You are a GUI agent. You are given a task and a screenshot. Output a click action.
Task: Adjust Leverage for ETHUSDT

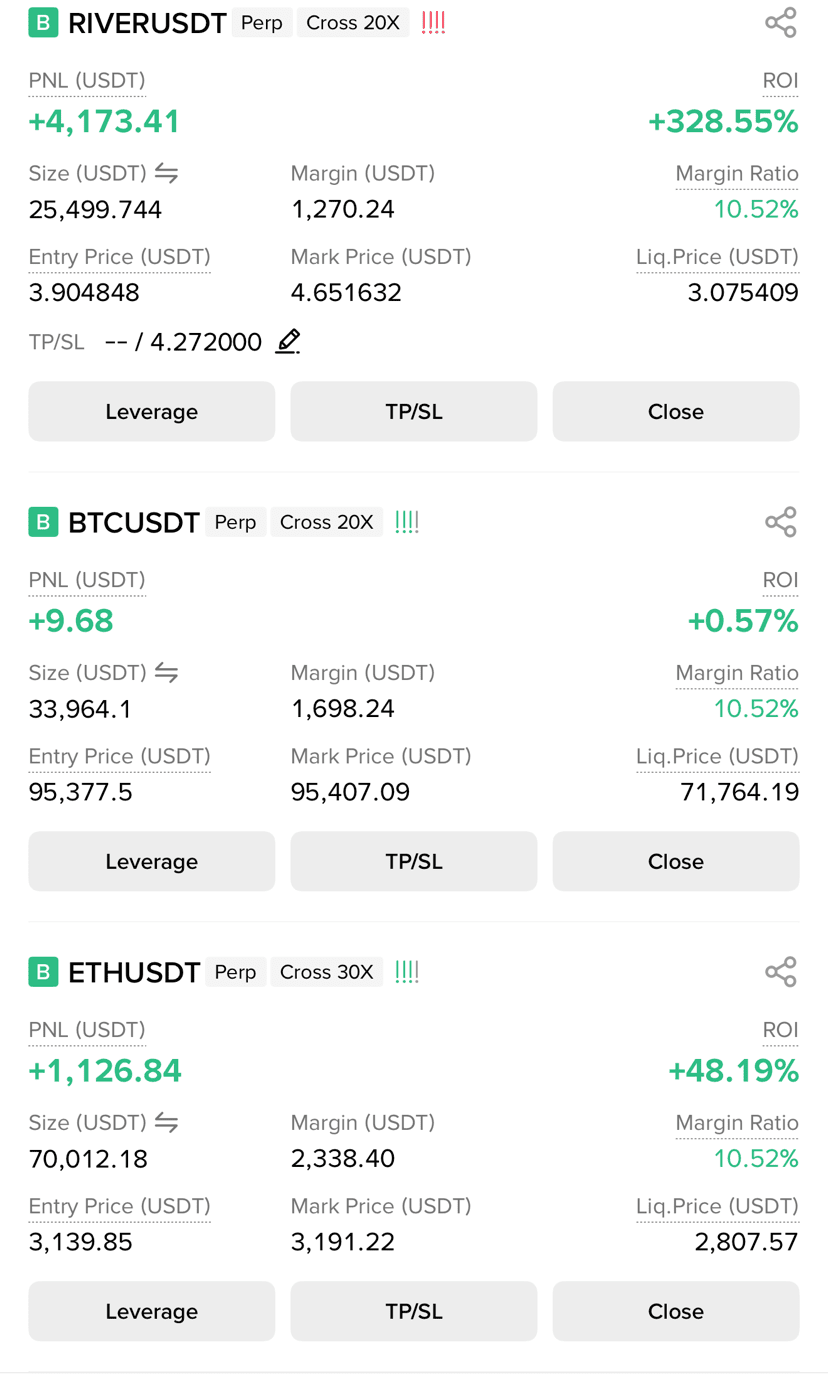(151, 1311)
